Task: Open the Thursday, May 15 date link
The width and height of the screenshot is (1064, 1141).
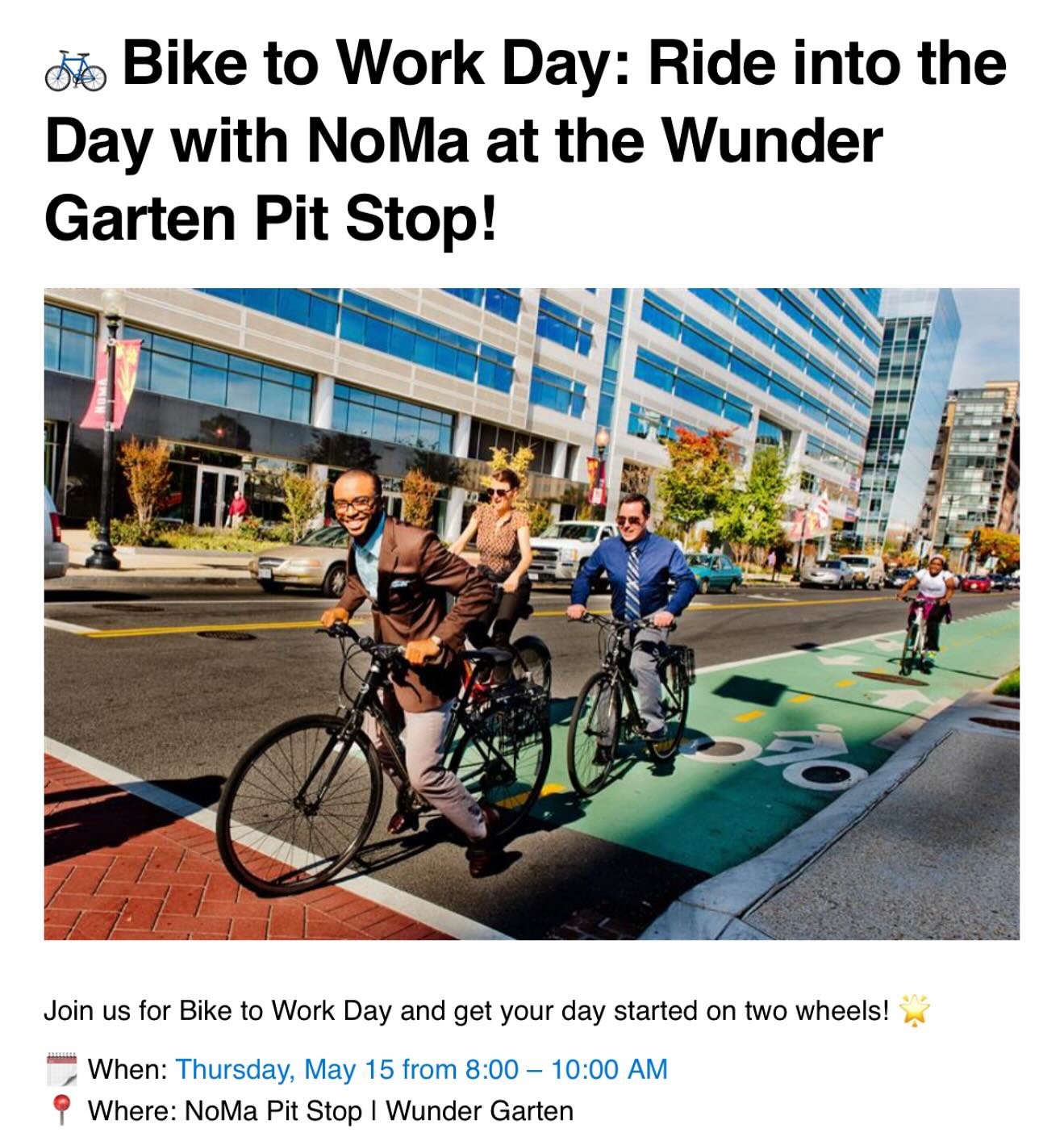Action: [x=421, y=1069]
